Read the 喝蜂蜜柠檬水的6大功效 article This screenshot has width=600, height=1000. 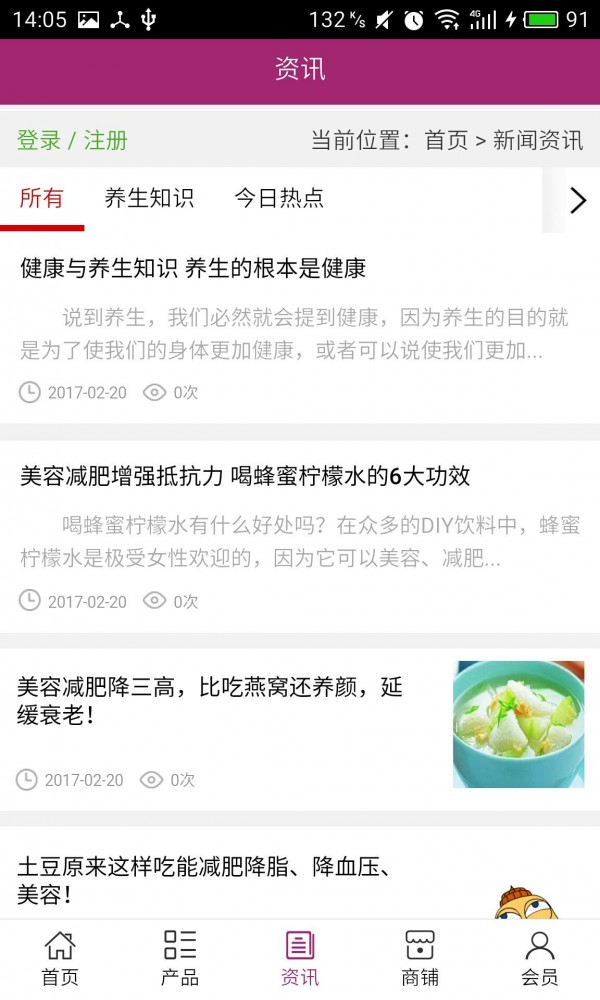(x=245, y=476)
